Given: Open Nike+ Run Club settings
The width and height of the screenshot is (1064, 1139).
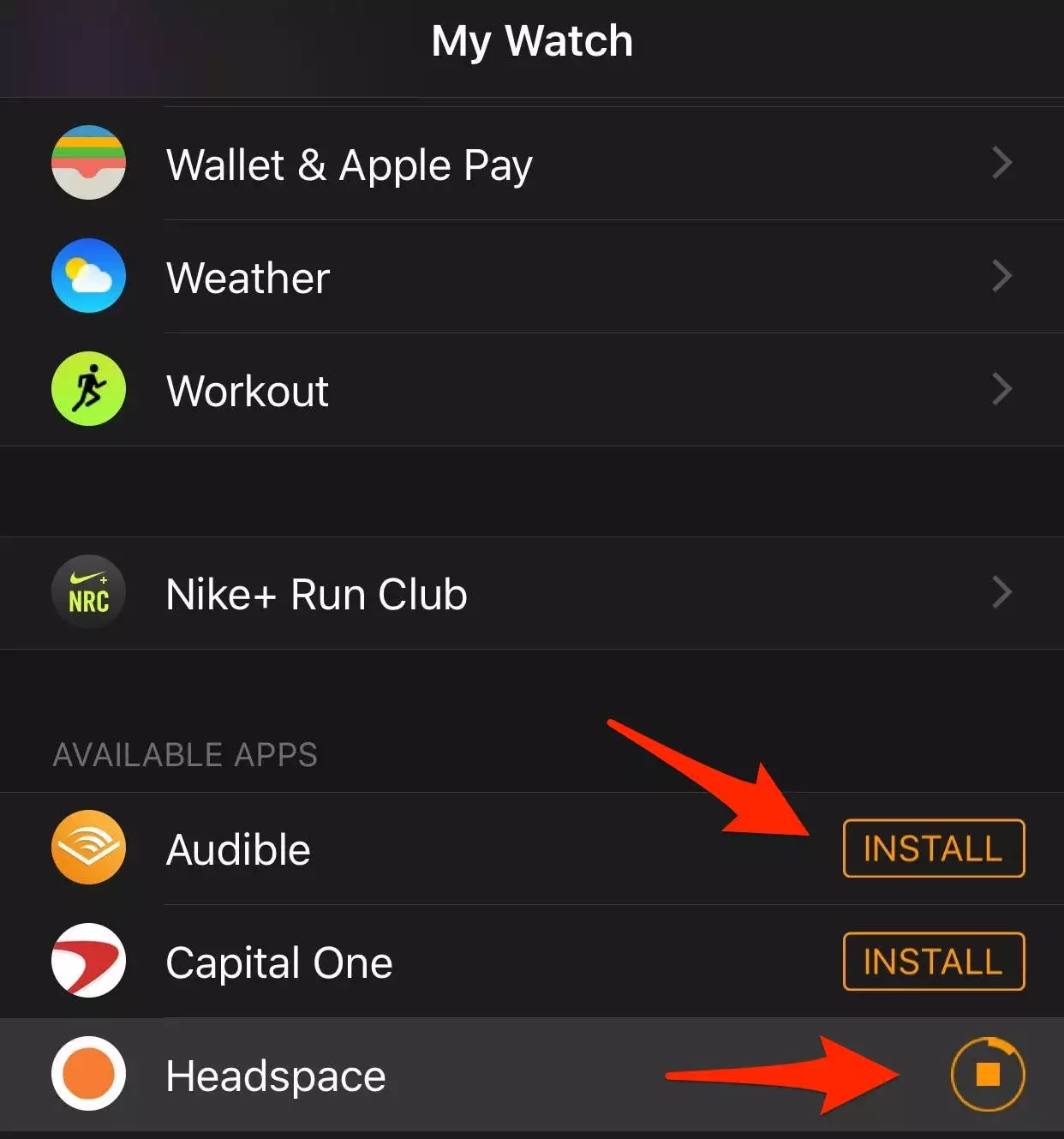Looking at the screenshot, I should (x=531, y=593).
